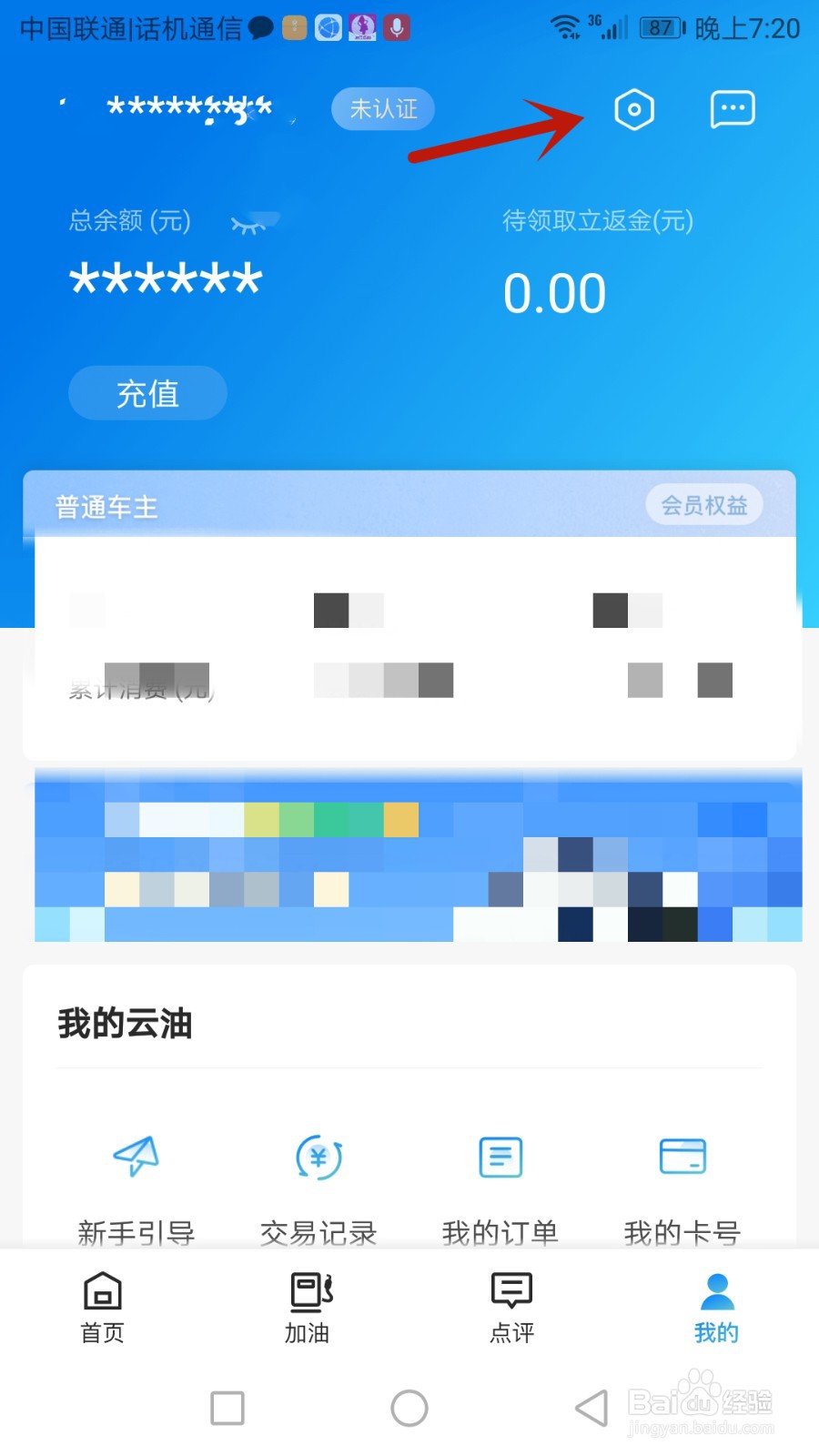Tap the 充值 recharge button
This screenshot has width=819, height=1456.
pos(147,393)
